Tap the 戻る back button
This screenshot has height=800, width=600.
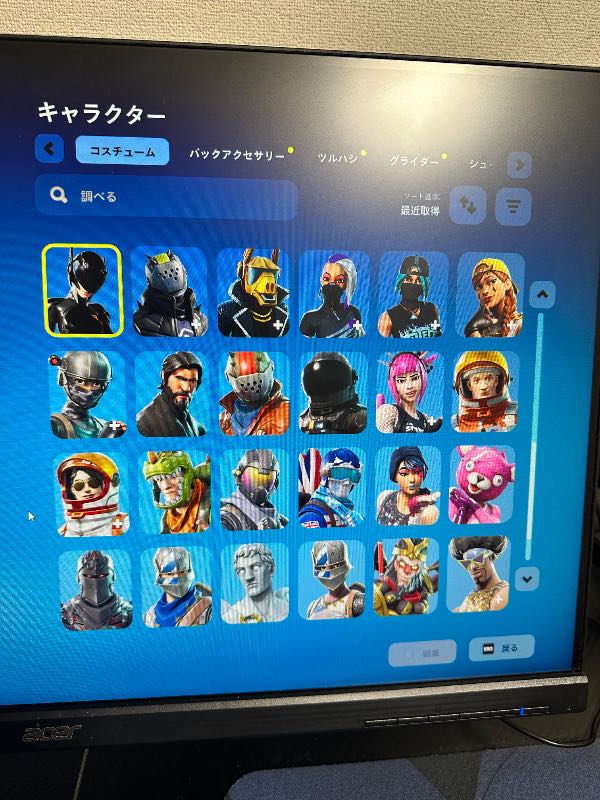click(501, 648)
